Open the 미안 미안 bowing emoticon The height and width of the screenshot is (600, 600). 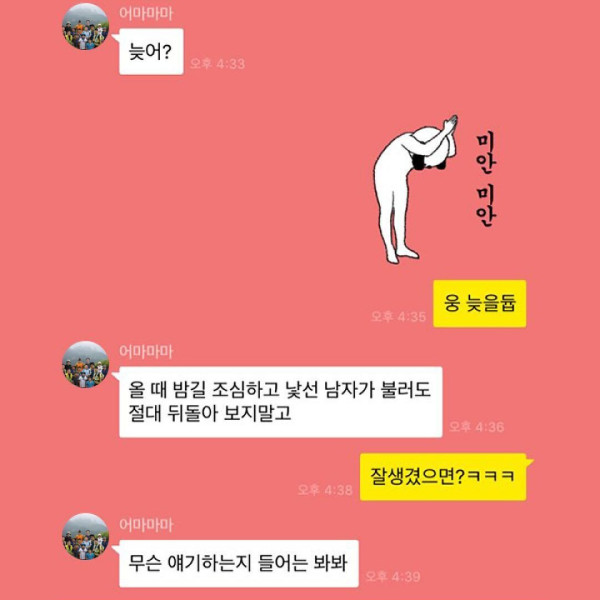437,186
